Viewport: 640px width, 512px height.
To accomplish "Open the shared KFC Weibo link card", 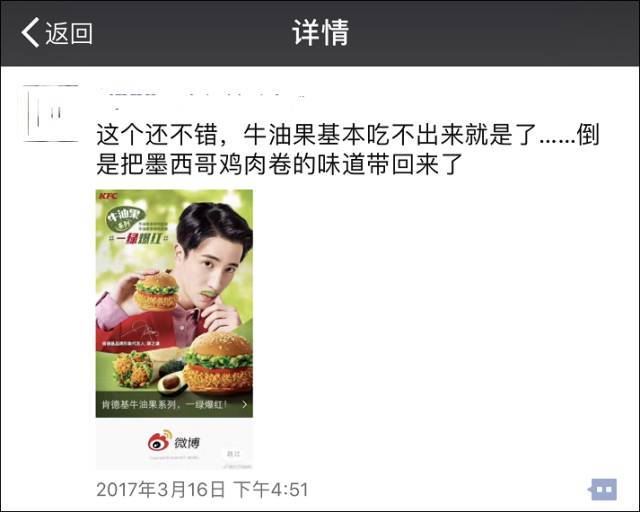I will tap(174, 328).
